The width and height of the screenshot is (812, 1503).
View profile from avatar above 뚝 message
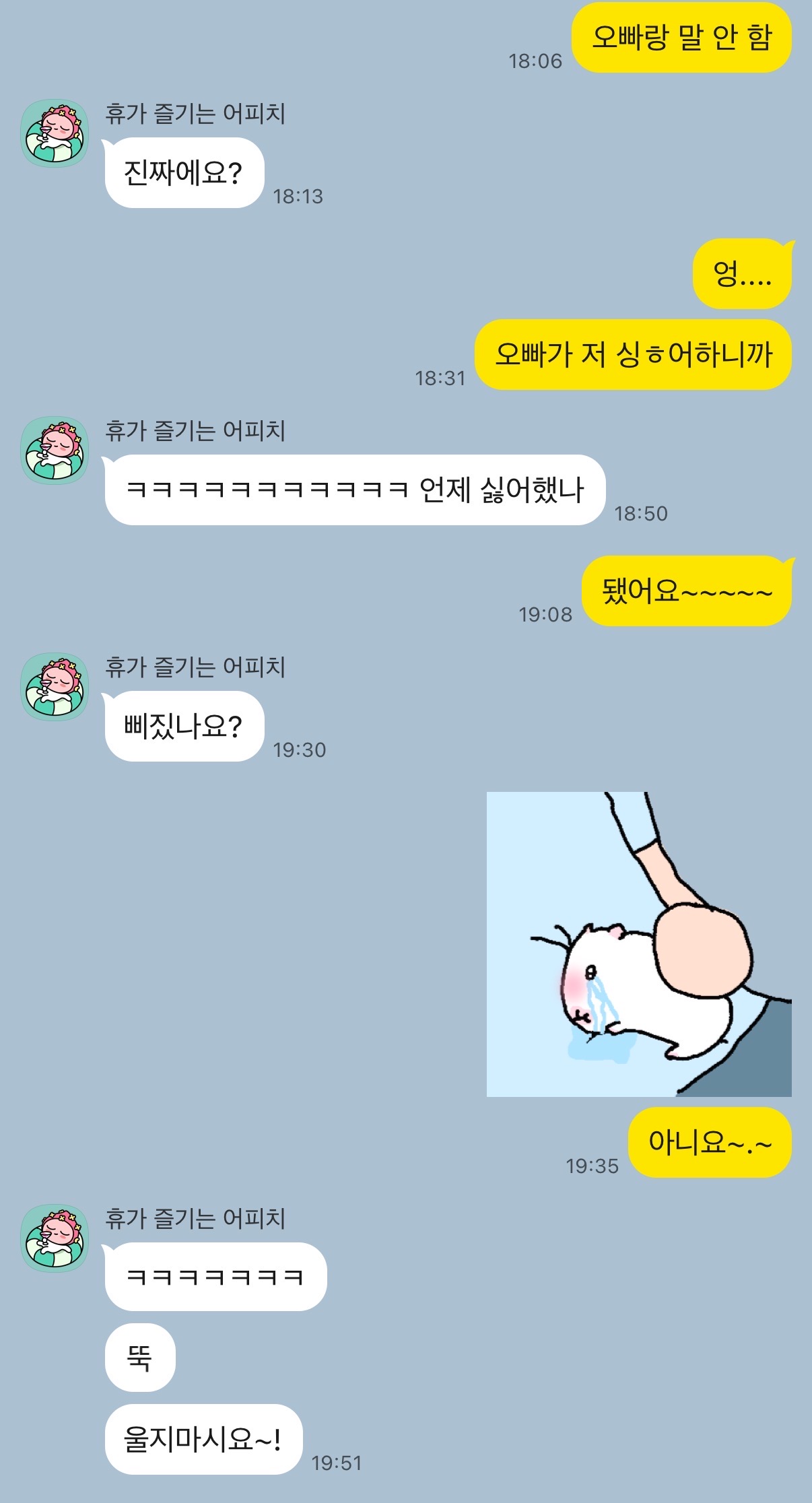55,1238
